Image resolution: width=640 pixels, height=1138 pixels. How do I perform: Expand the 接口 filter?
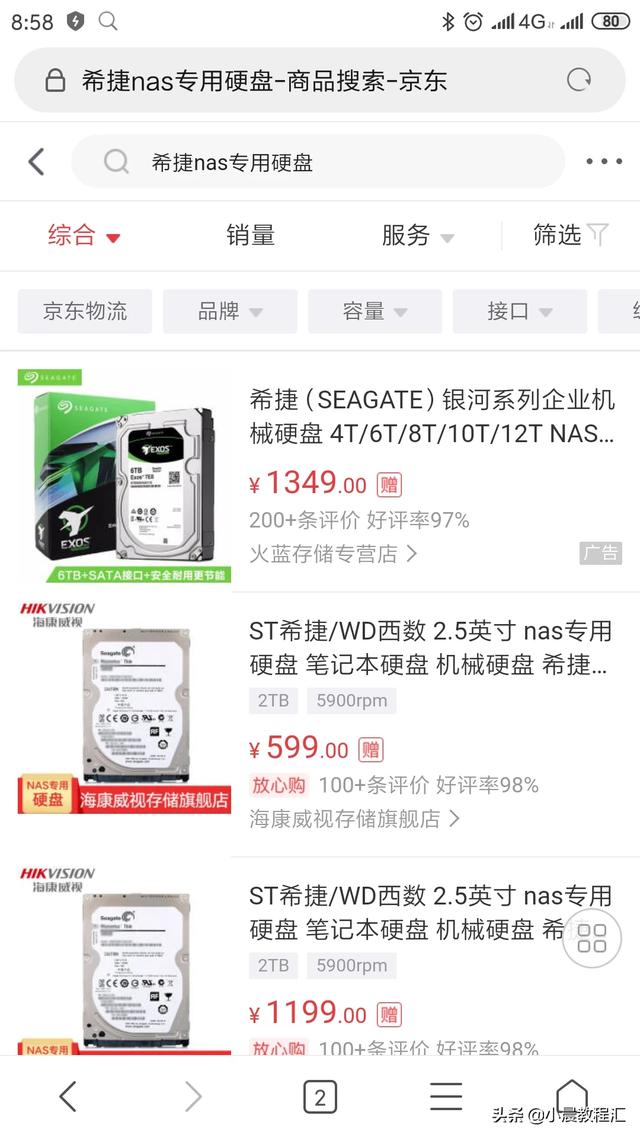(x=520, y=311)
